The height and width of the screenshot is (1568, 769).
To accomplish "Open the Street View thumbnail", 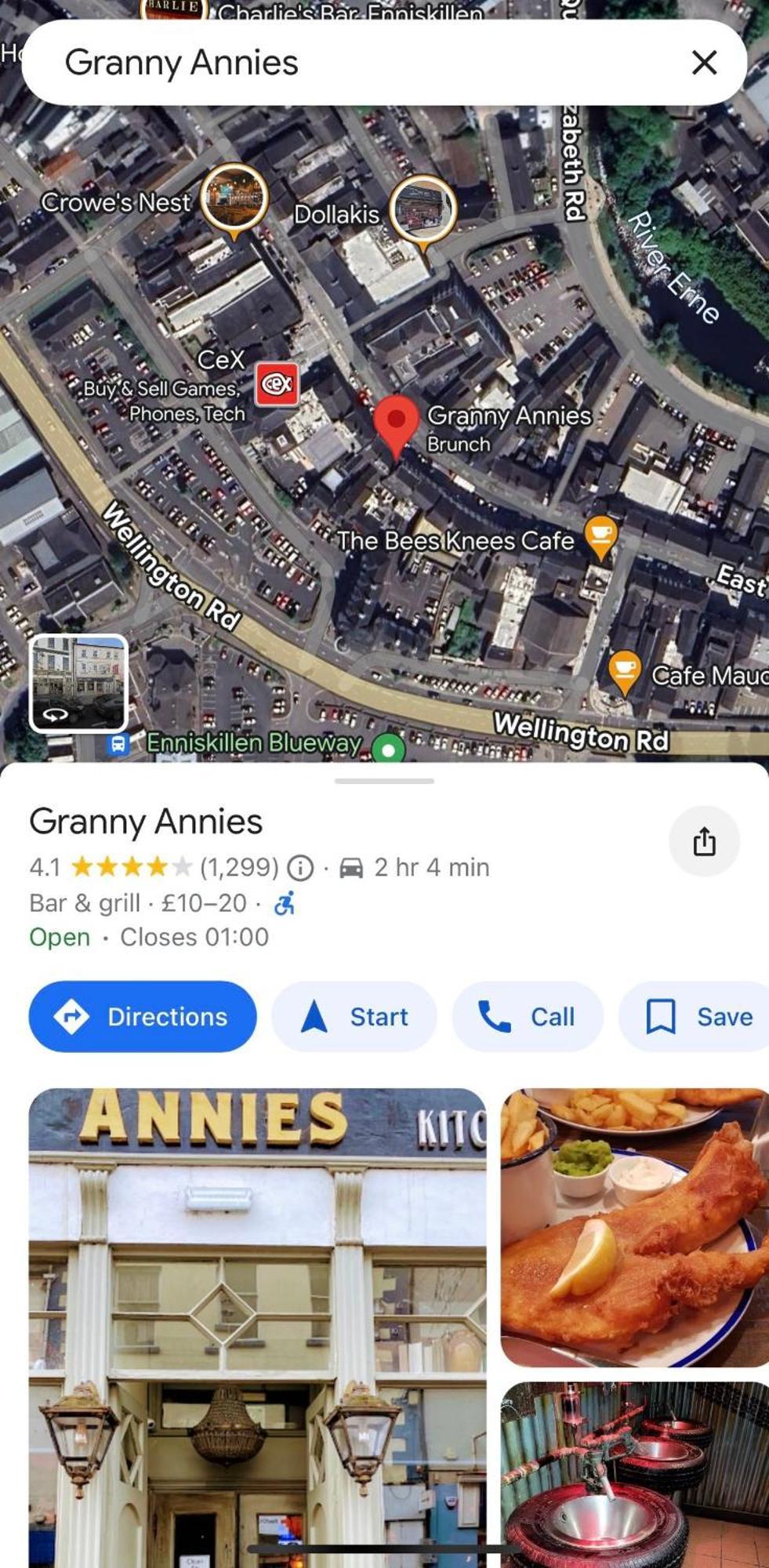I will point(78,683).
